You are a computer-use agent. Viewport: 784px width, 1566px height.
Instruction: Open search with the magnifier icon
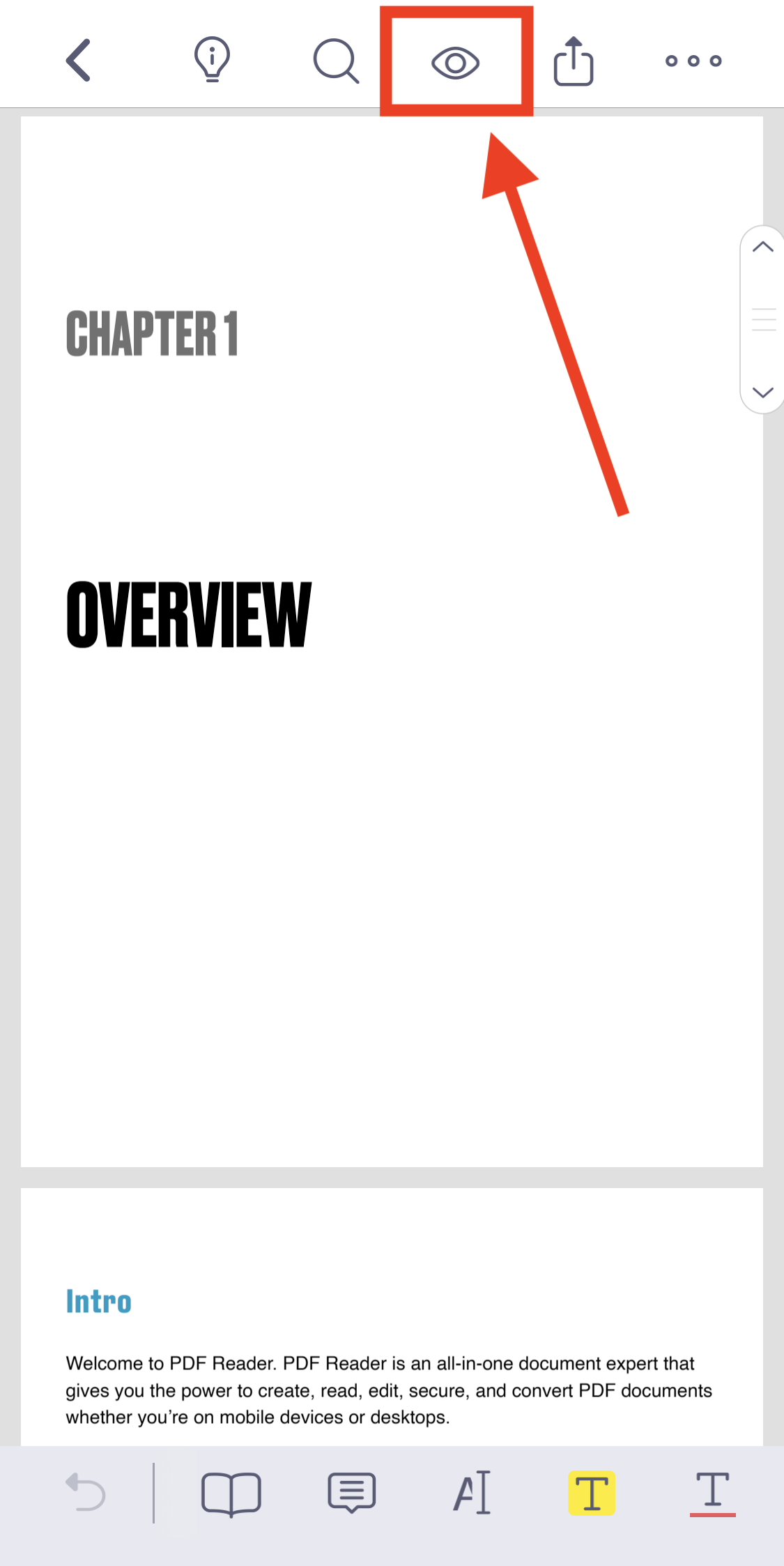(336, 61)
